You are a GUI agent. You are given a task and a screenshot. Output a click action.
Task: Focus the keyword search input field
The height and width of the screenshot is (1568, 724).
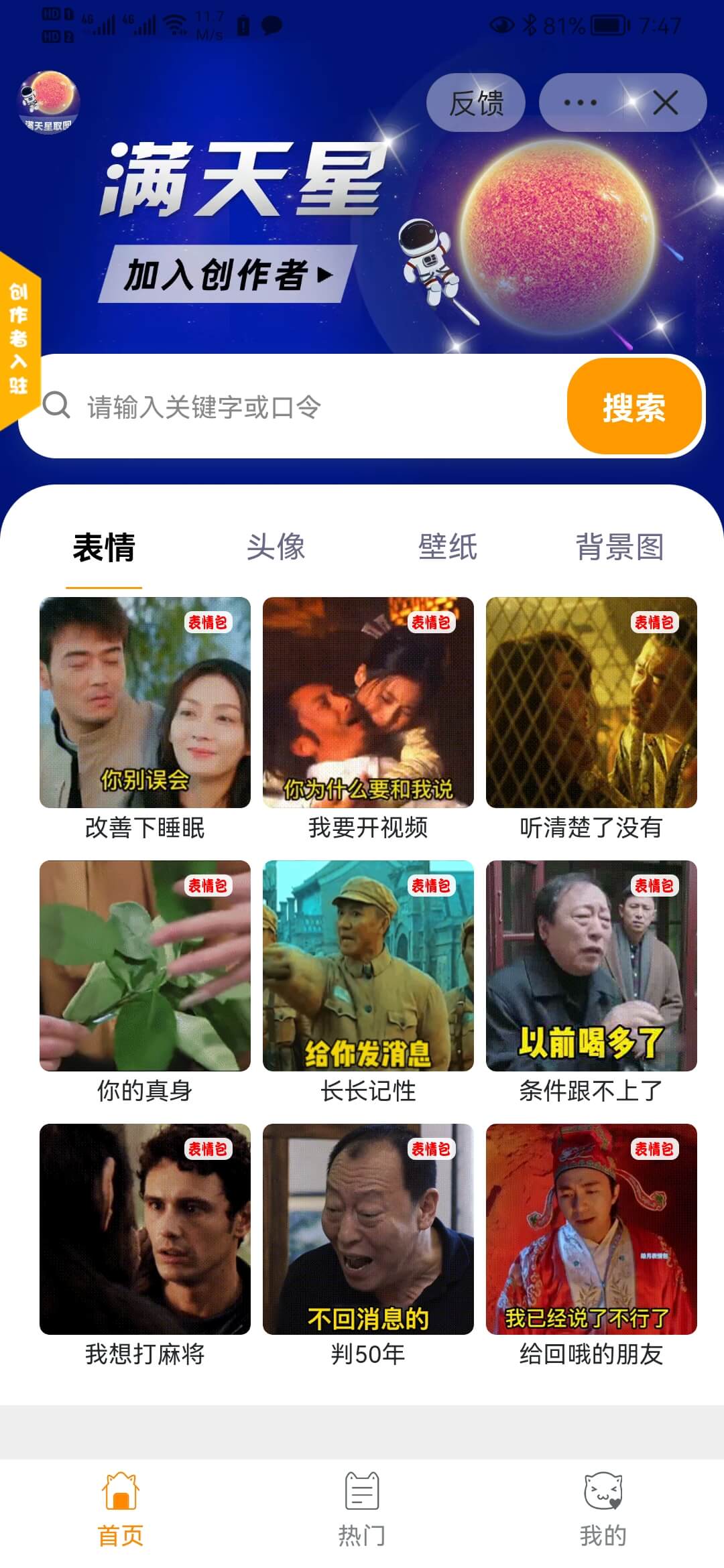tap(302, 407)
